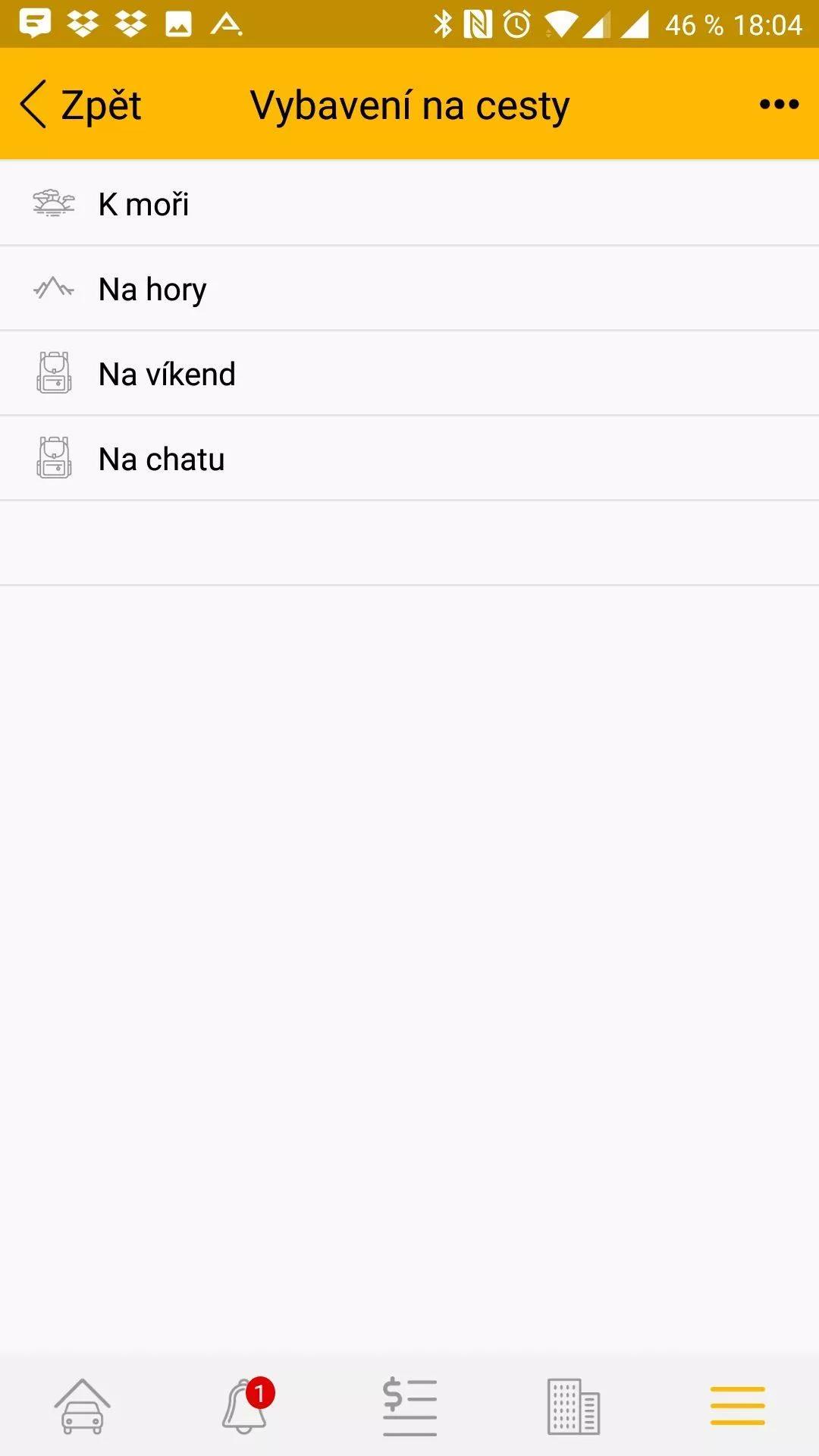Open the Na víkend list
819x1456 pixels.
coord(409,373)
